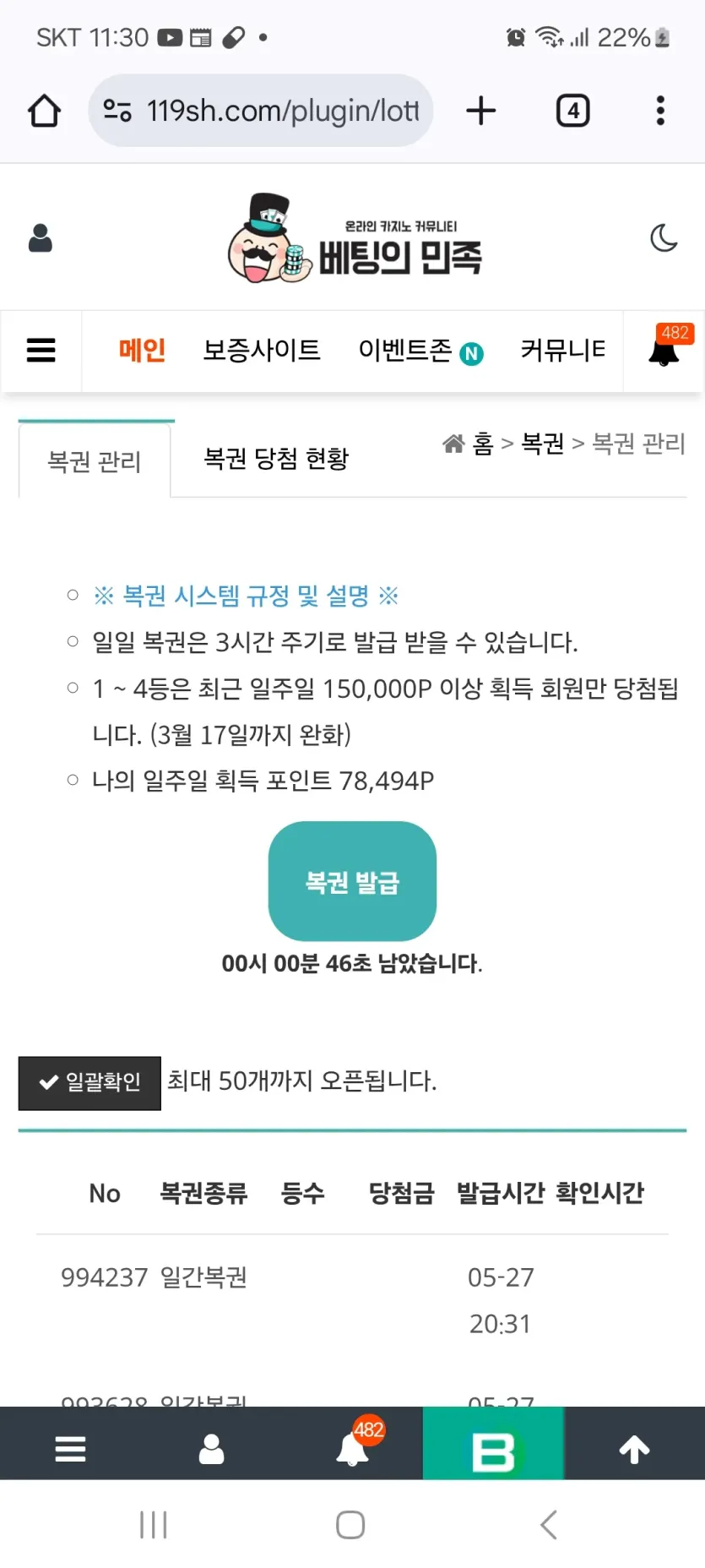Viewport: 705px width, 1568px height.
Task: Jump to top with the up arrow
Action: (634, 1450)
